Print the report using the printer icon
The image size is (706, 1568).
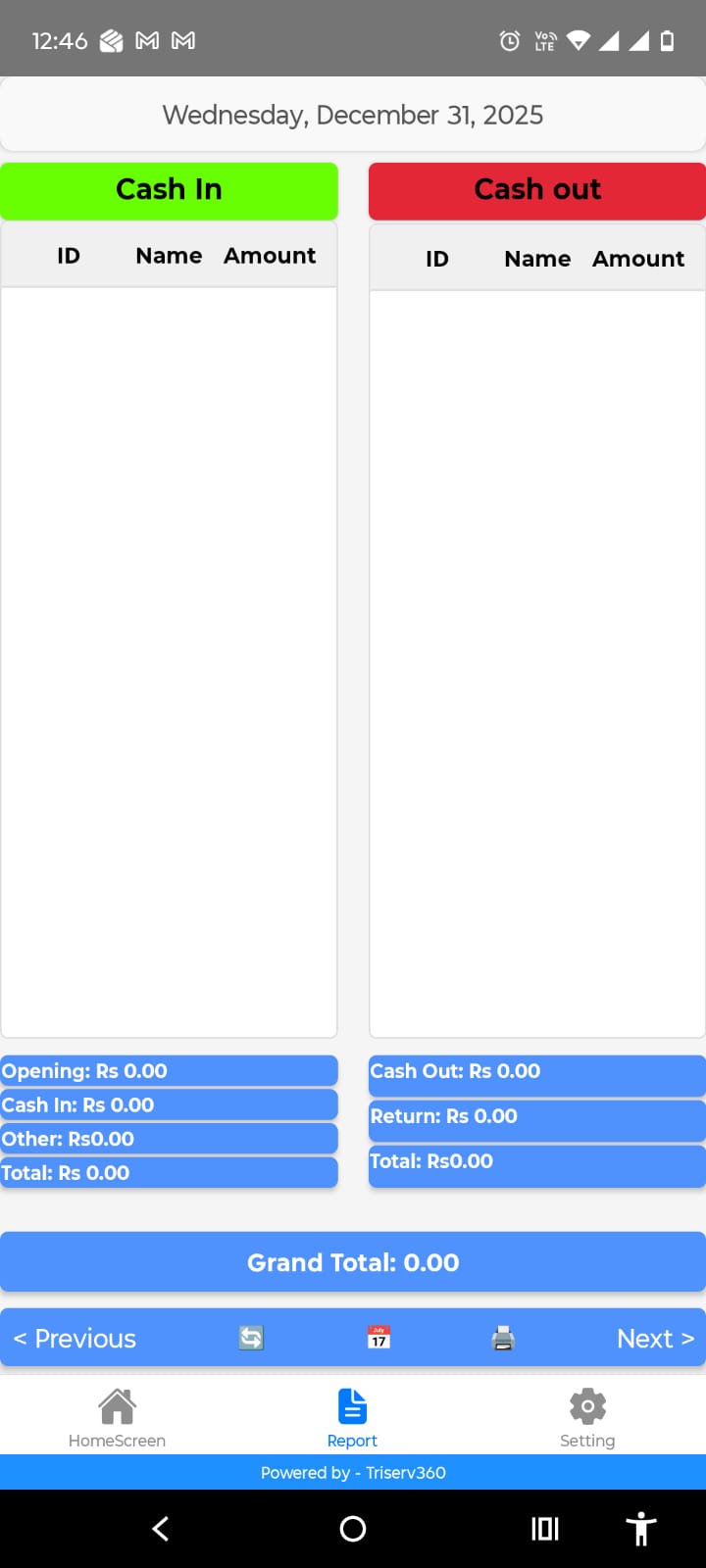coord(503,1339)
